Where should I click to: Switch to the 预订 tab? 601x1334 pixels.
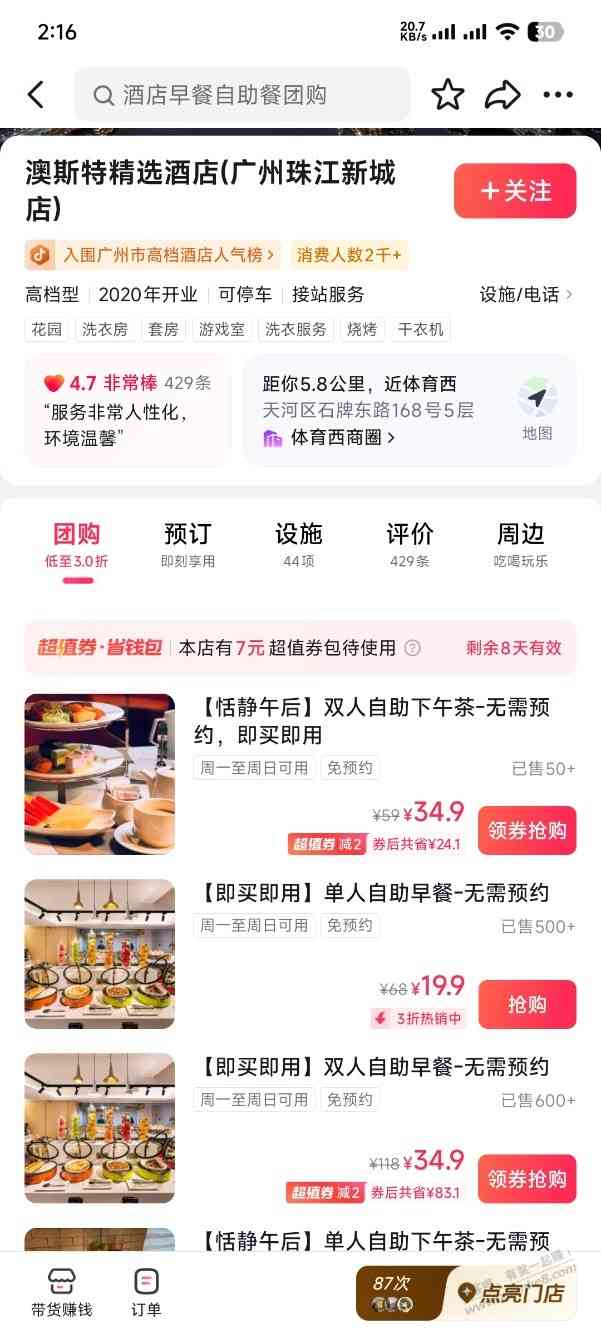188,544
